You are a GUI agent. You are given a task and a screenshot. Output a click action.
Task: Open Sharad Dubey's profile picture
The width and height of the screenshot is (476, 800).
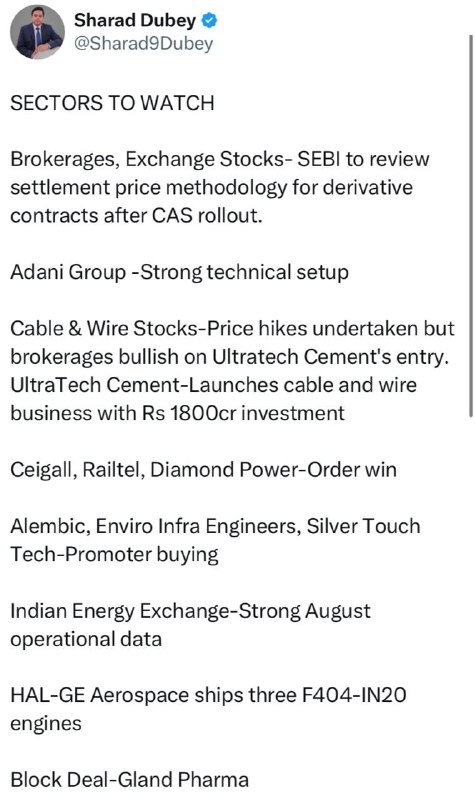[37, 33]
